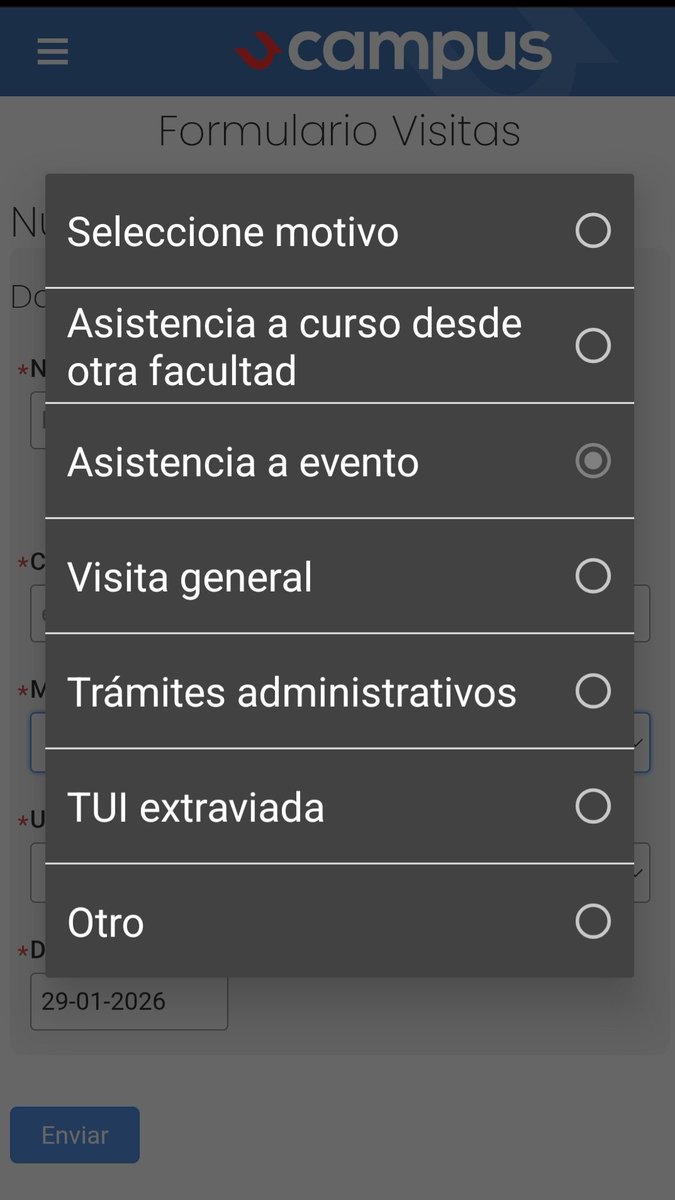Choose 'Otro' as the reason
Screen dimensions: 675x1200
point(340,921)
